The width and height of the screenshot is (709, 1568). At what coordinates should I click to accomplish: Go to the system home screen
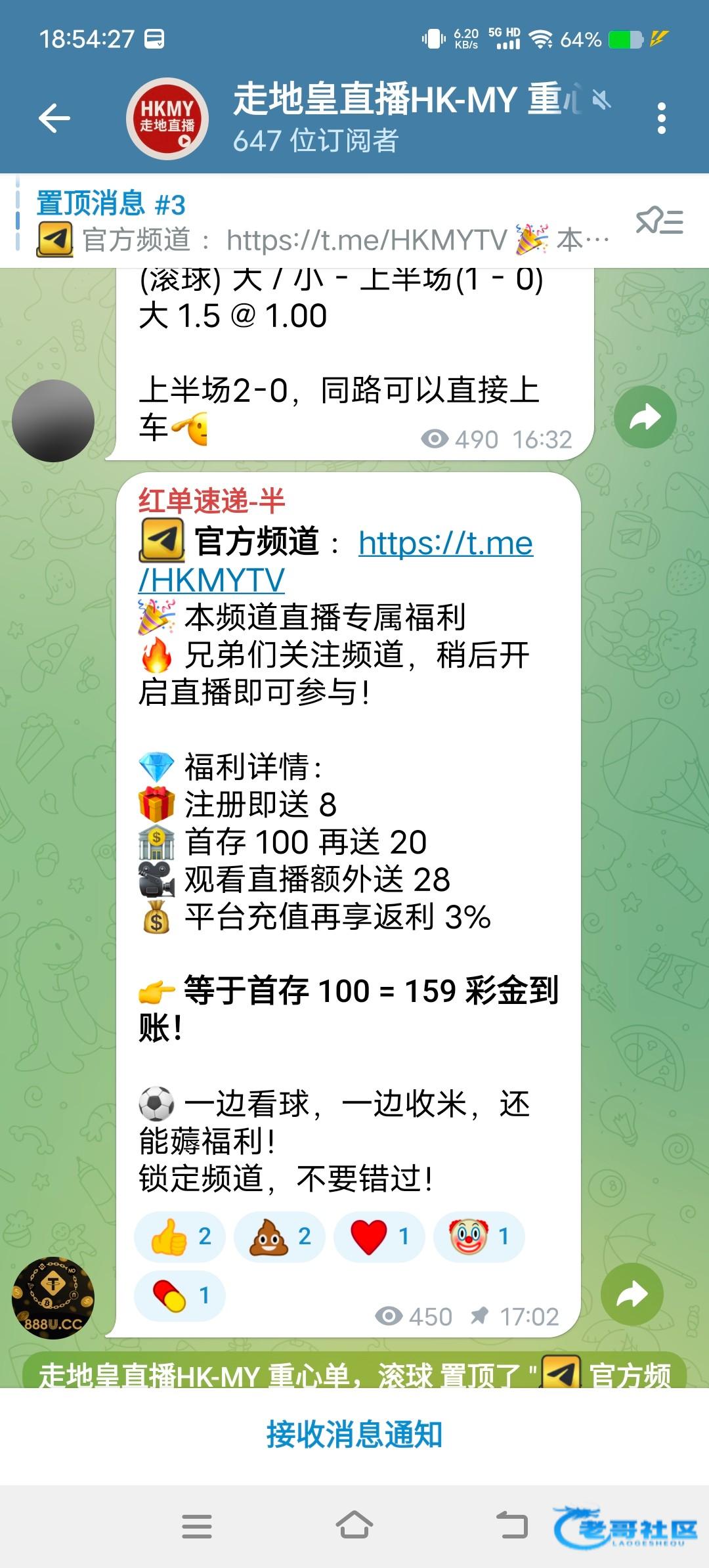click(354, 1525)
